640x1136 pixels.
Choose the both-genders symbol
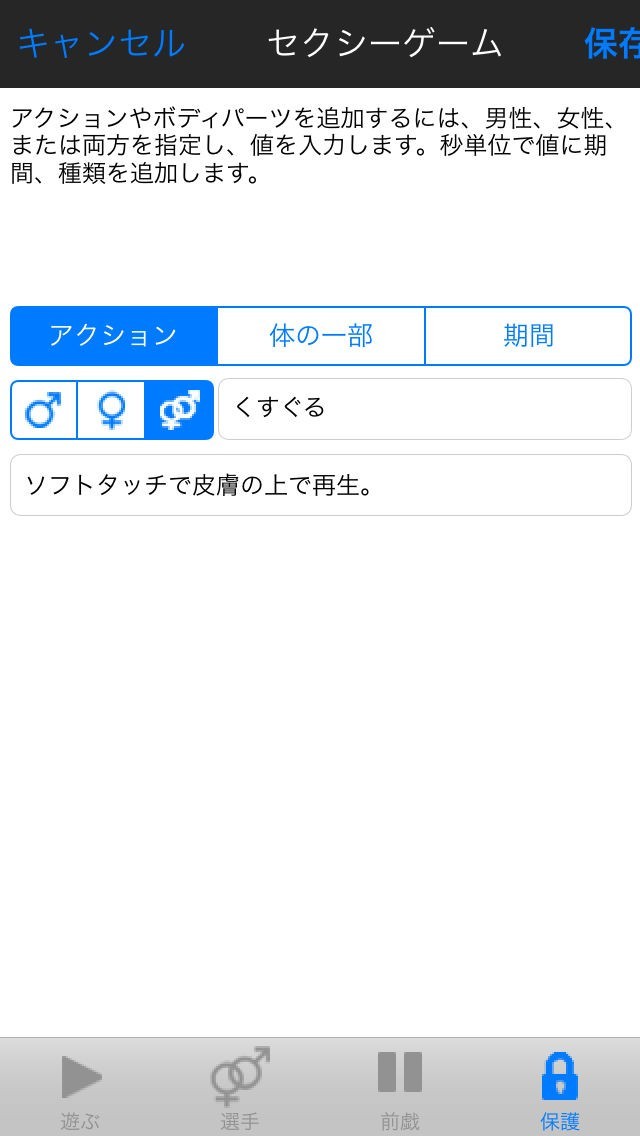pyautogui.click(x=179, y=410)
